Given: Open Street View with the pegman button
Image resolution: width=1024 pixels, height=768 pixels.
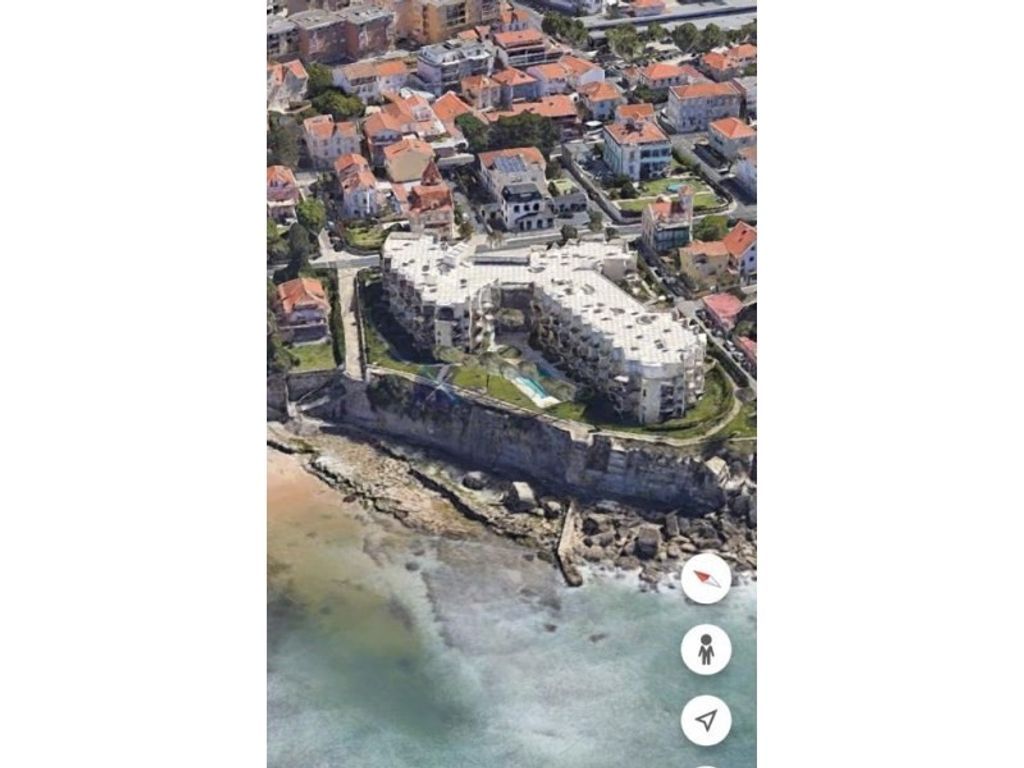Looking at the screenshot, I should (x=706, y=649).
